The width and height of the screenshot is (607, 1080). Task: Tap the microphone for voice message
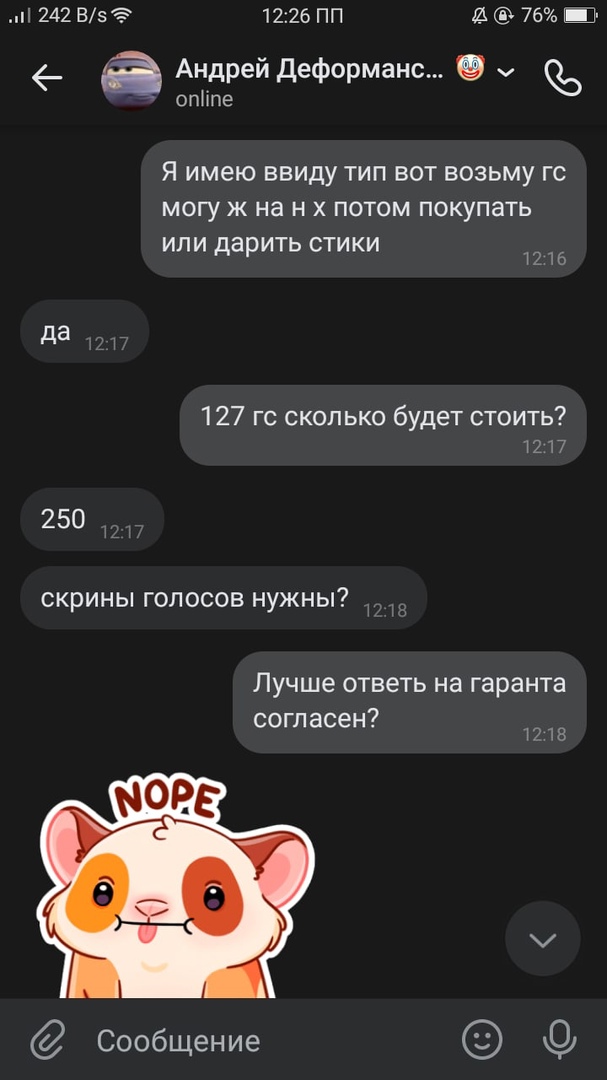pyautogui.click(x=559, y=1040)
